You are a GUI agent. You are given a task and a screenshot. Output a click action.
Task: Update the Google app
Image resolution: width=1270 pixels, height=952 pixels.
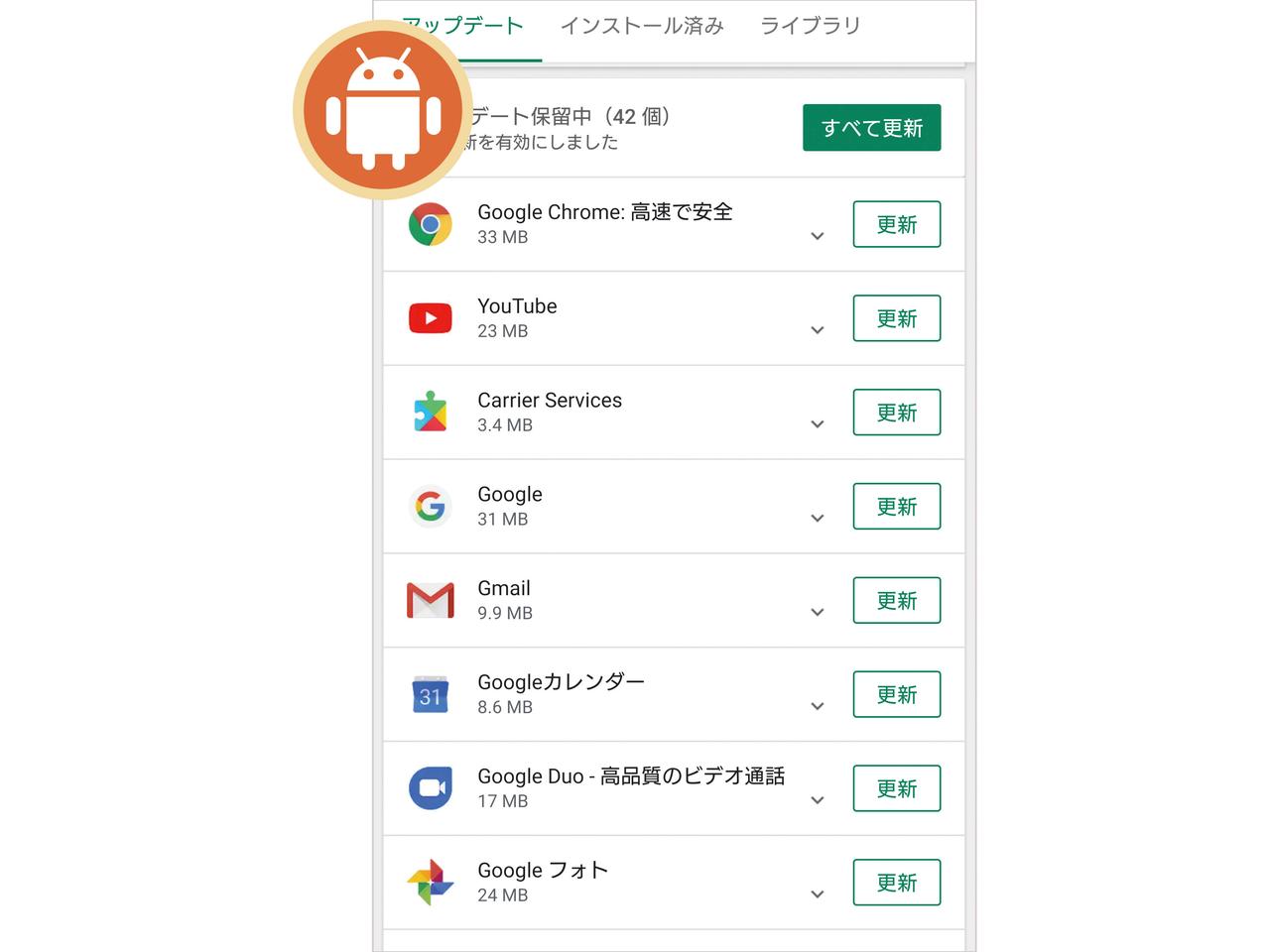(x=896, y=507)
